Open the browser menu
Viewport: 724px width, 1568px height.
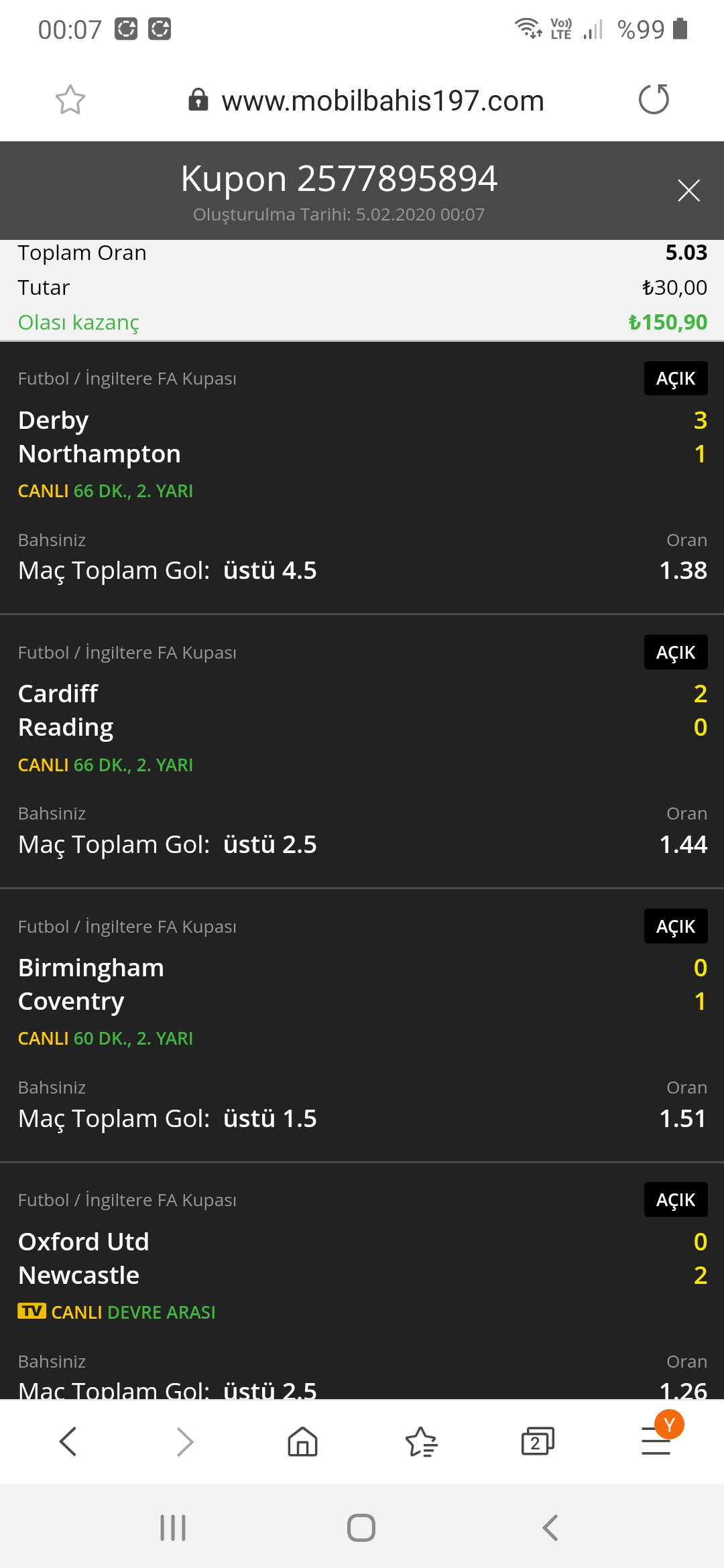(x=656, y=1441)
